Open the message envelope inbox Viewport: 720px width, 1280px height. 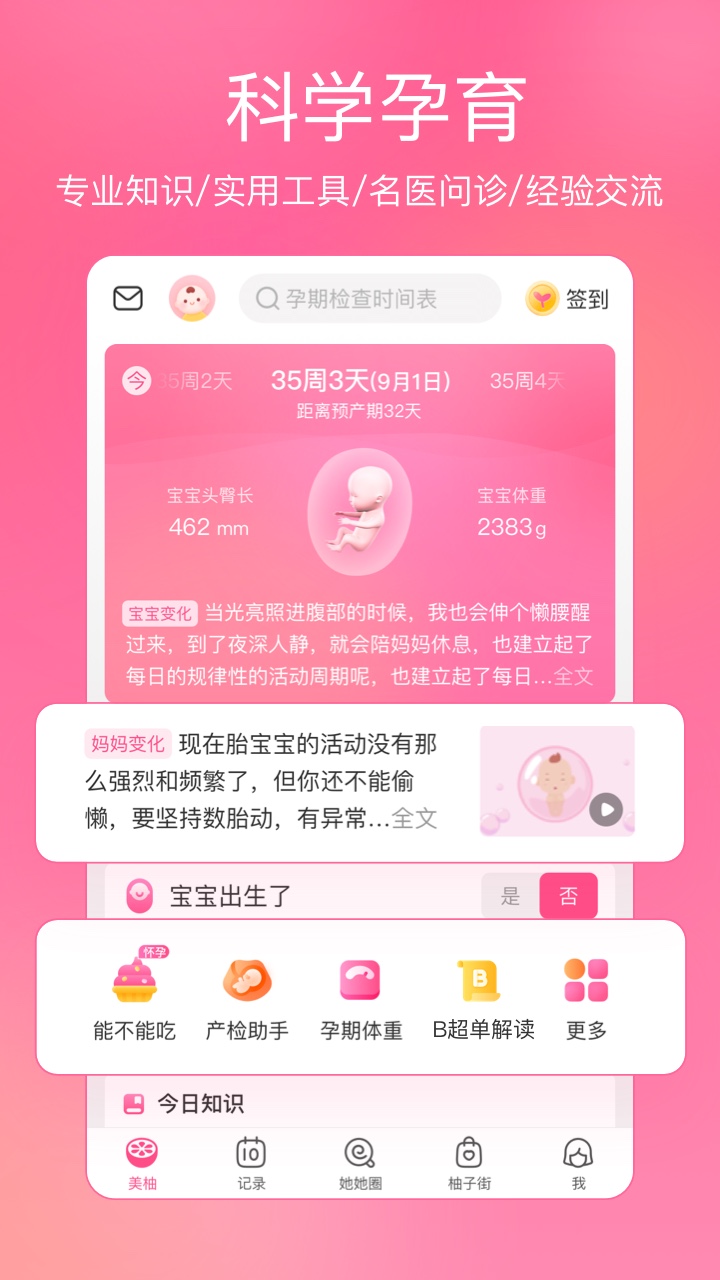click(x=127, y=298)
